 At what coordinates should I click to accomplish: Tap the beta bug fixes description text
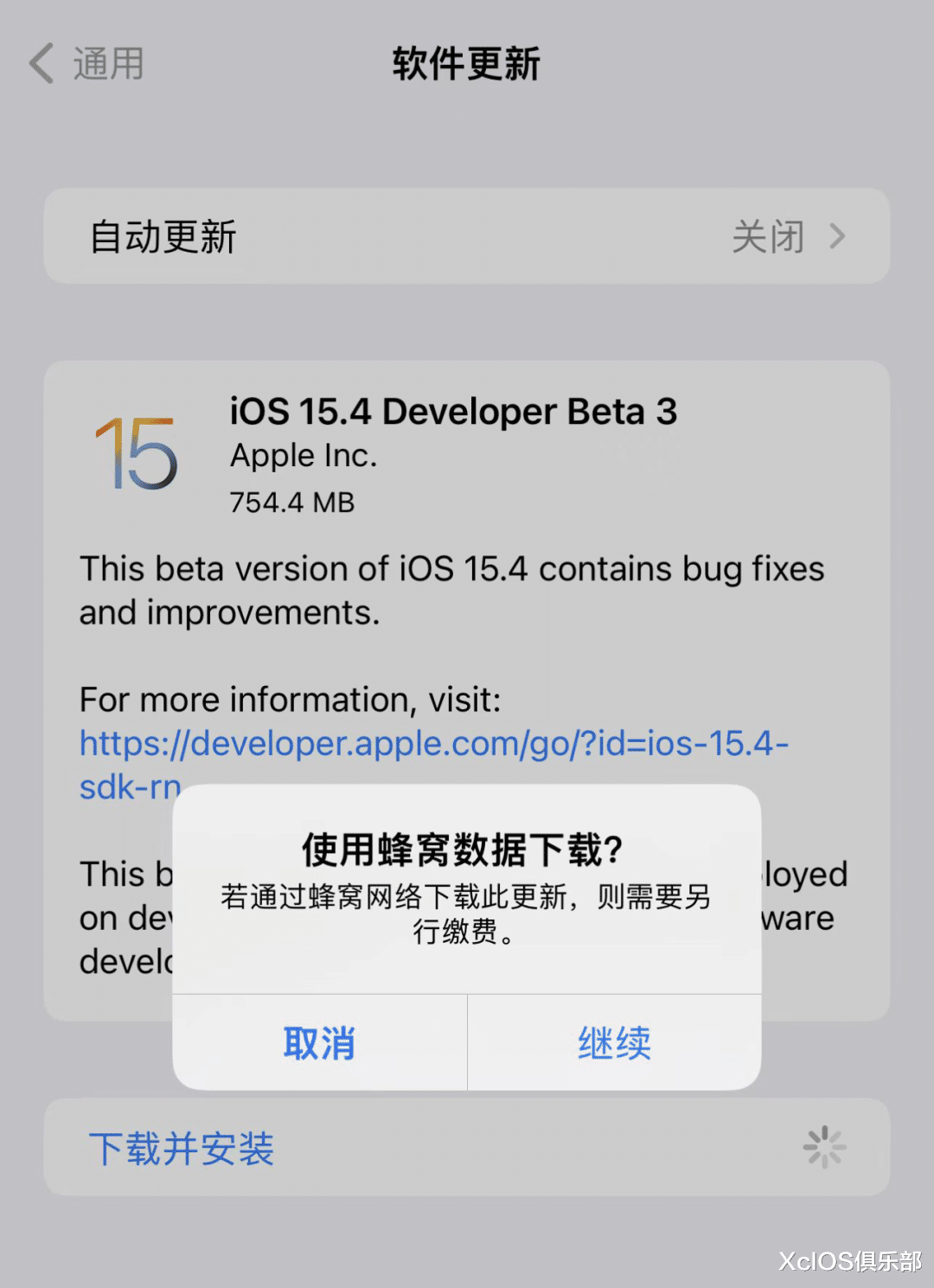click(451, 590)
